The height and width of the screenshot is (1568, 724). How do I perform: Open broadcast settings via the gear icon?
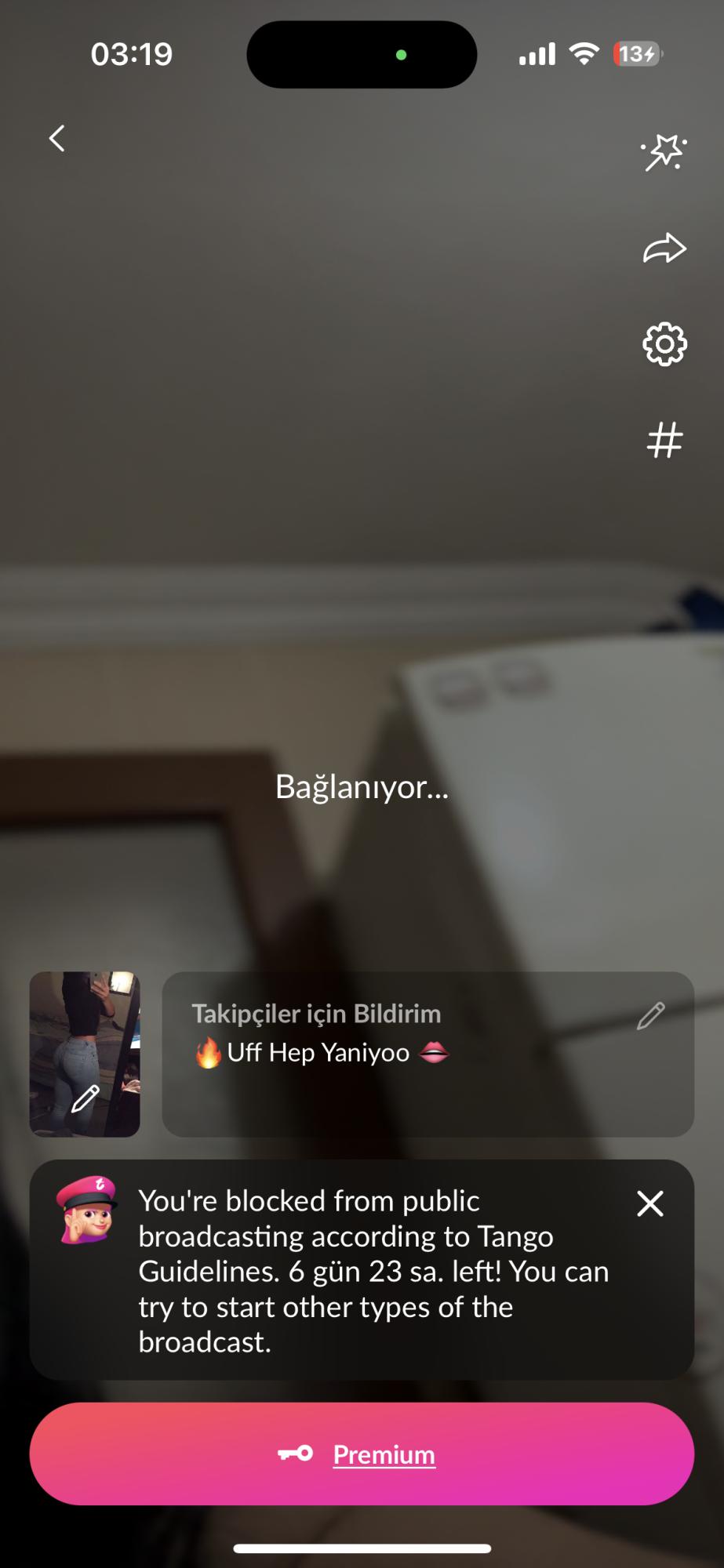pos(663,343)
